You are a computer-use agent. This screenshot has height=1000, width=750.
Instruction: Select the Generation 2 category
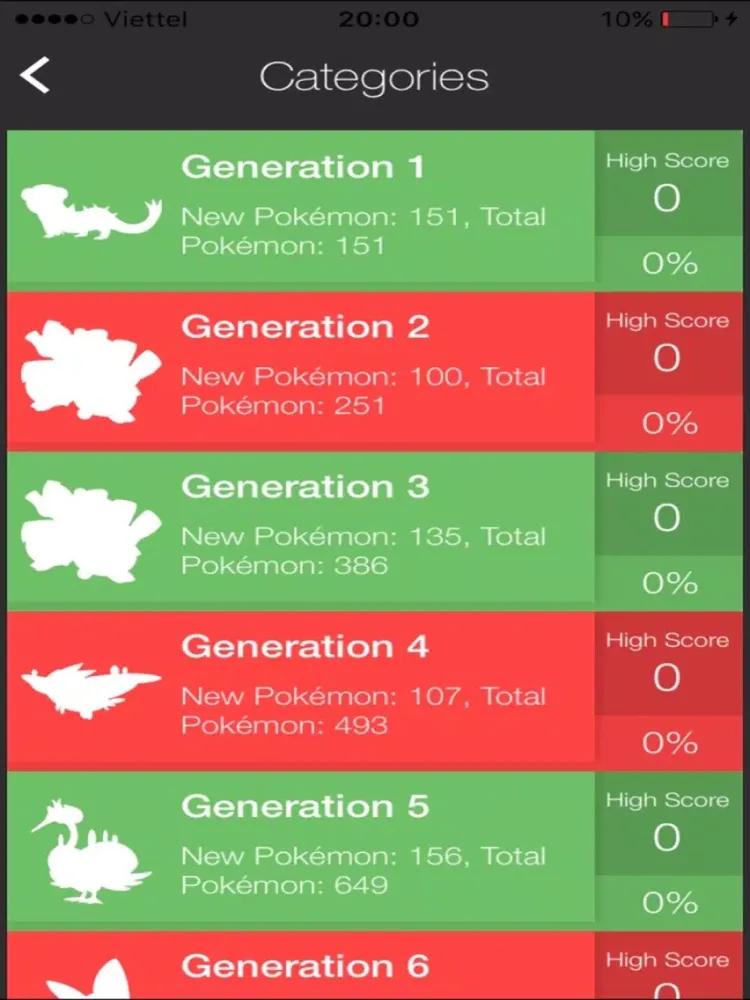(x=300, y=370)
